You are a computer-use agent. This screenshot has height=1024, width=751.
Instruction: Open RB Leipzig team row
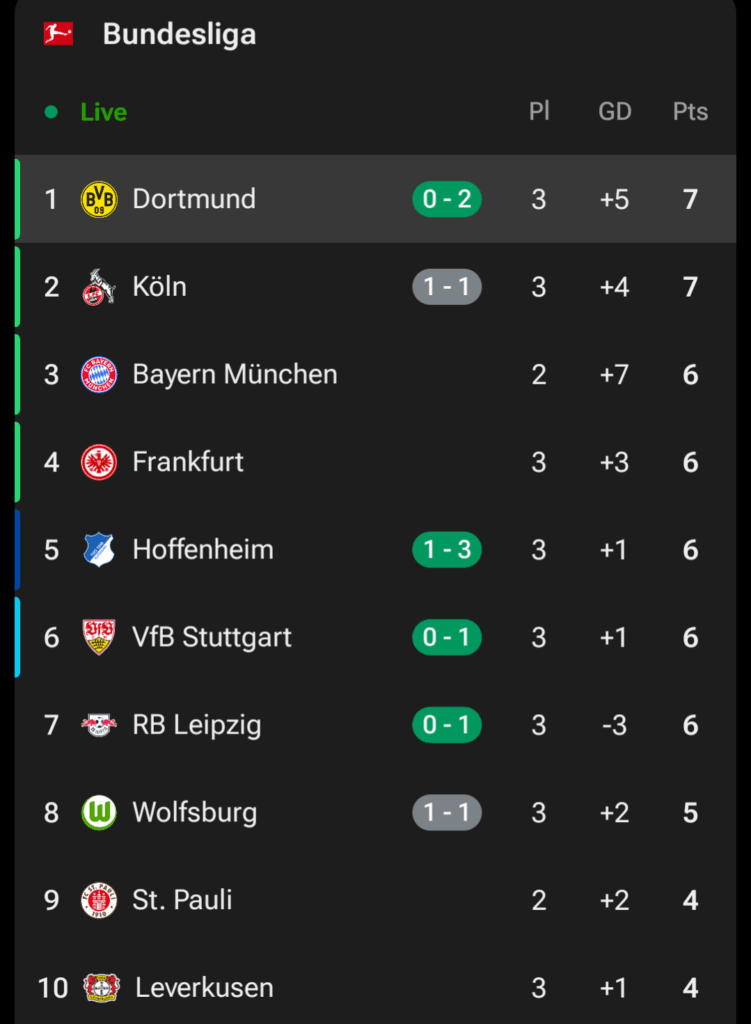pyautogui.click(x=197, y=725)
